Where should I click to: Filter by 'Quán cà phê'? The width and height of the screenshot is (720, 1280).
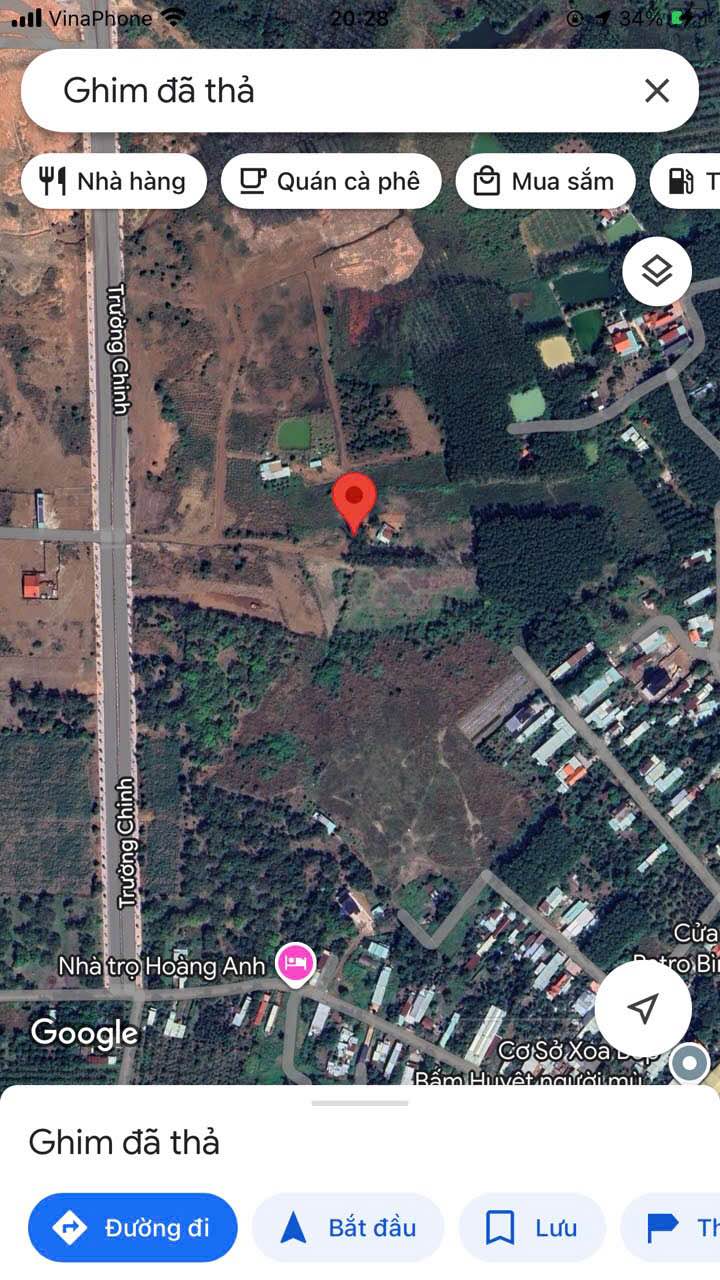click(331, 181)
